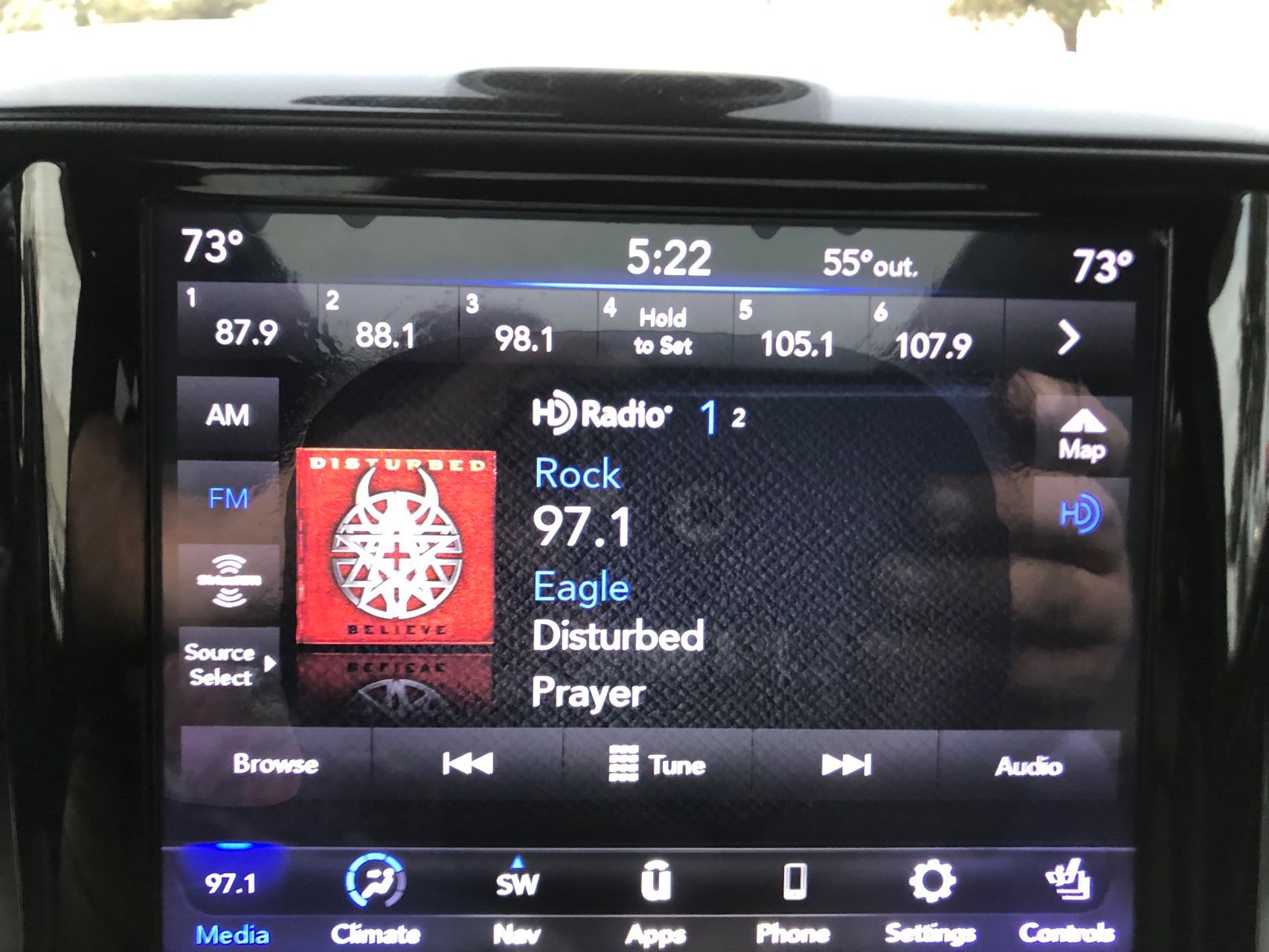Open Browse station list
Viewport: 1269px width, 952px height.
[x=276, y=764]
